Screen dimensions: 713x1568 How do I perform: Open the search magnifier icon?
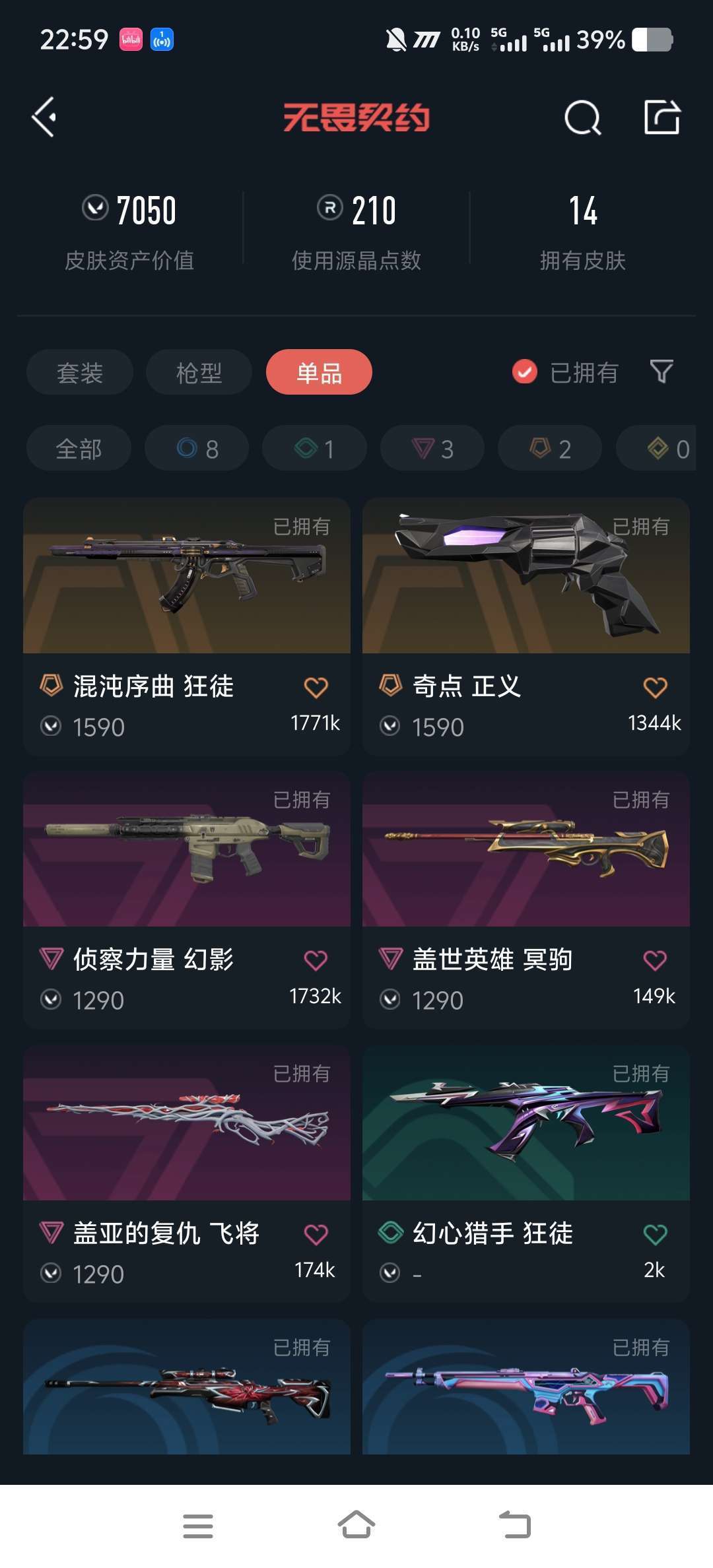583,118
